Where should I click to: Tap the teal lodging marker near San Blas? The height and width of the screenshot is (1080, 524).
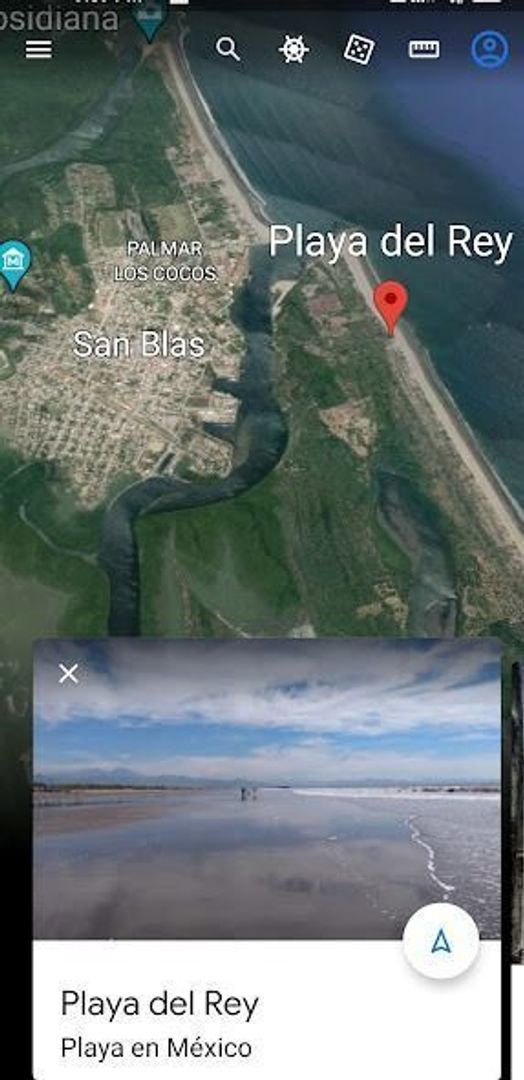click(x=13, y=266)
